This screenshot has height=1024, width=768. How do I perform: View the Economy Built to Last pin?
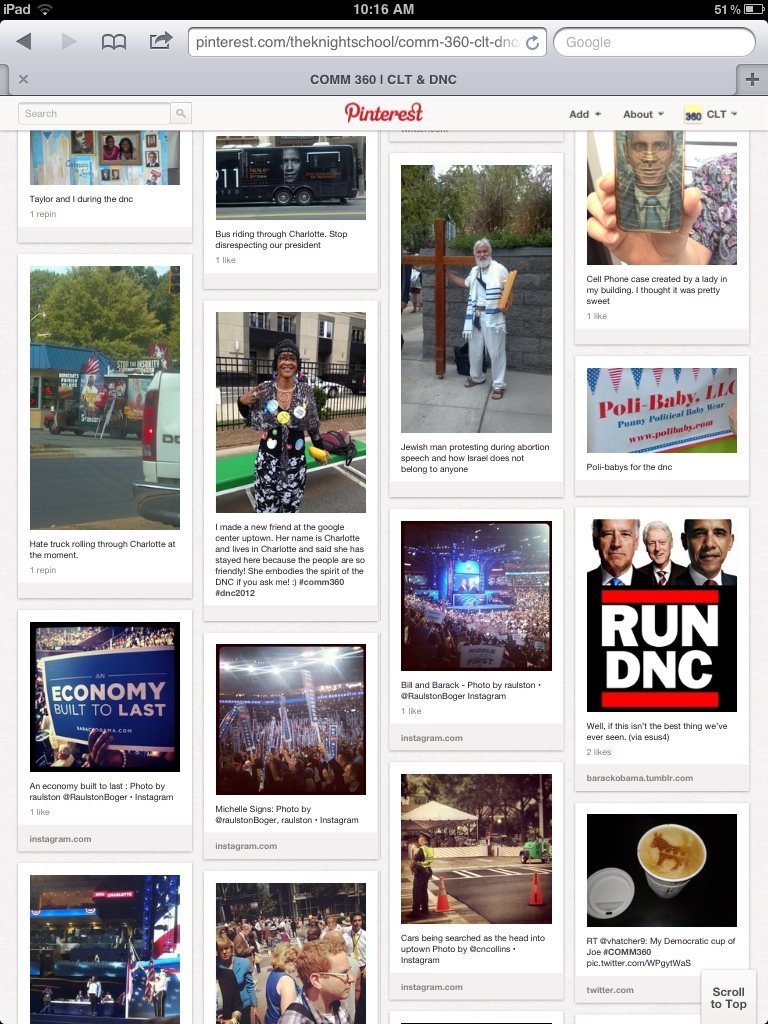pyautogui.click(x=105, y=697)
